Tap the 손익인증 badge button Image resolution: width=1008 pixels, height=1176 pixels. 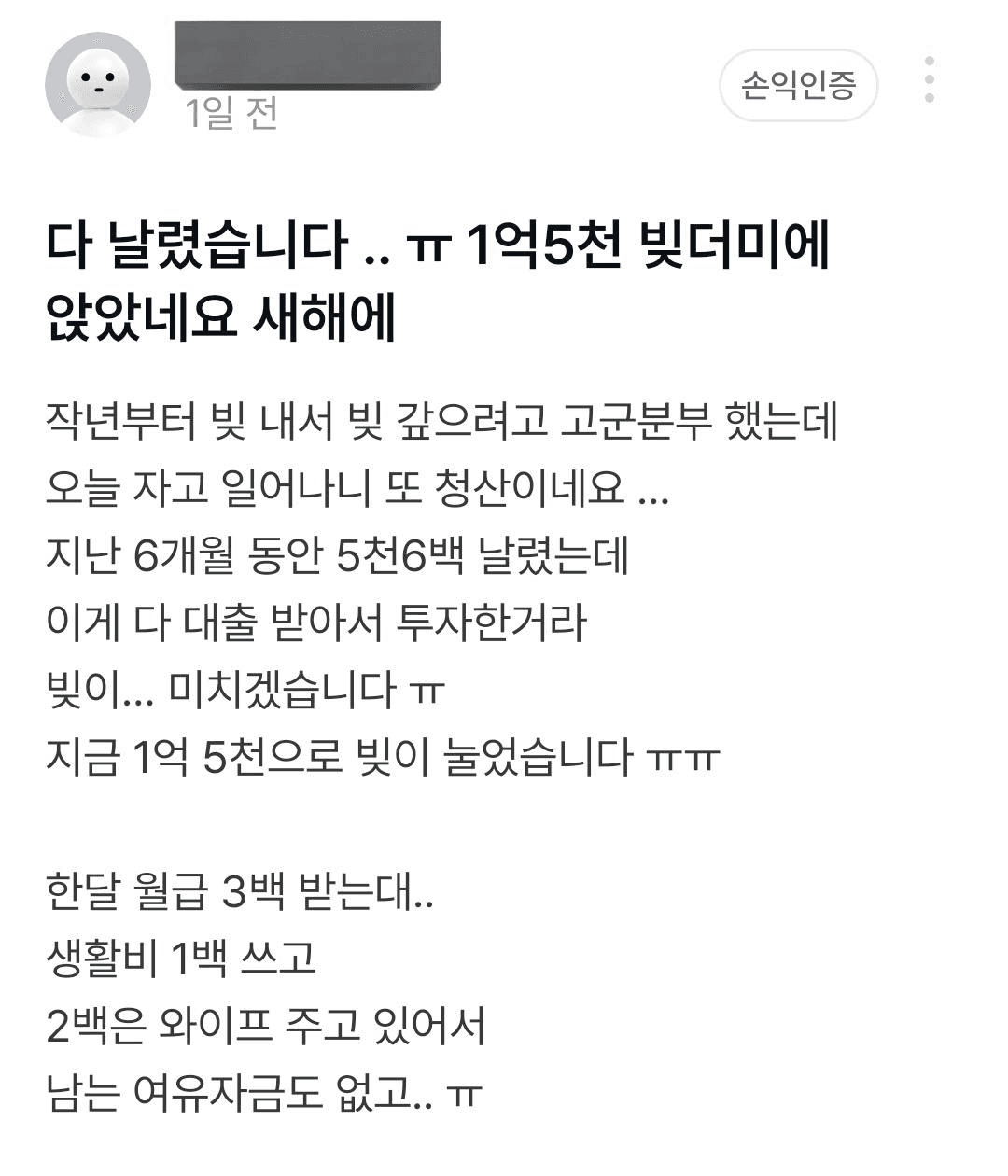pos(798,86)
